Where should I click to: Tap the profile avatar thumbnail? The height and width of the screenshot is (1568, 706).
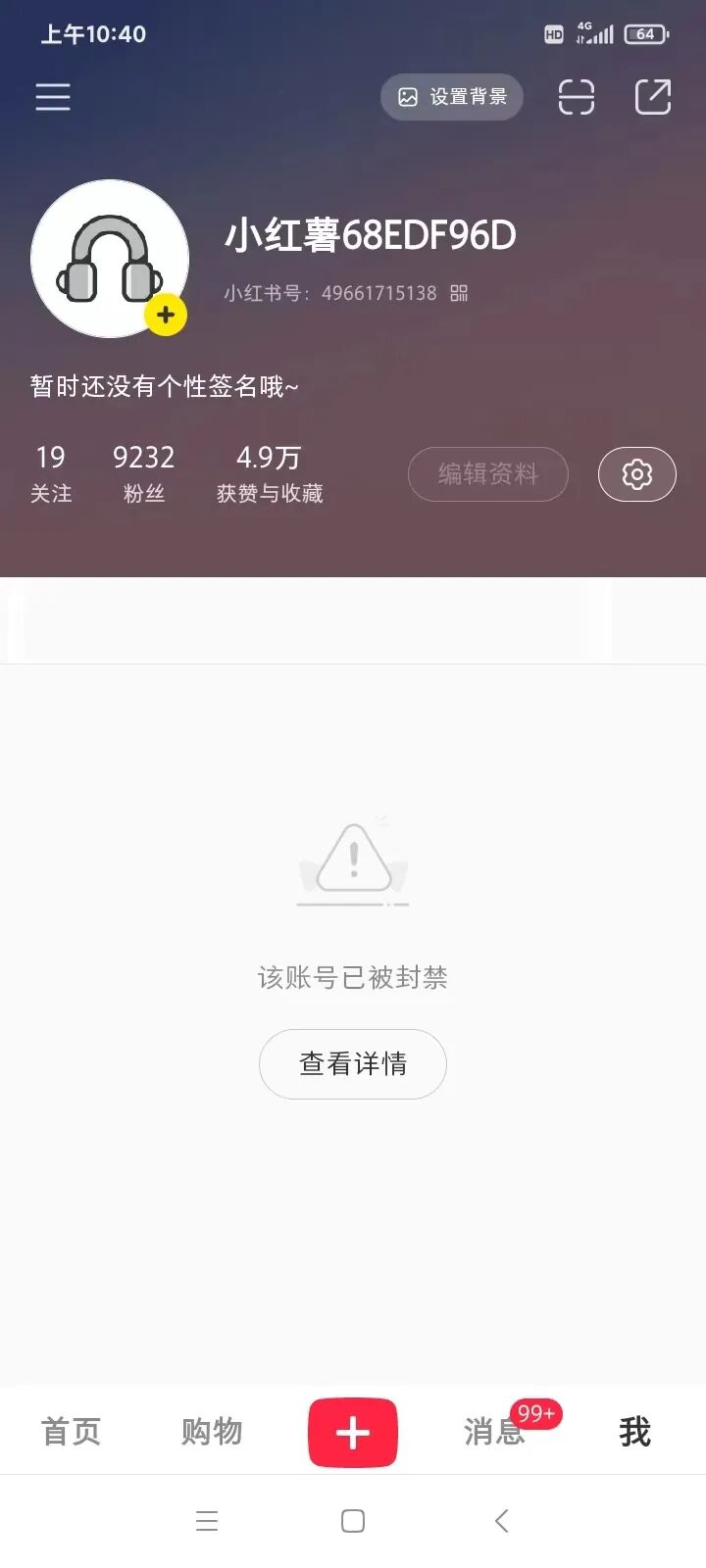pyautogui.click(x=109, y=258)
